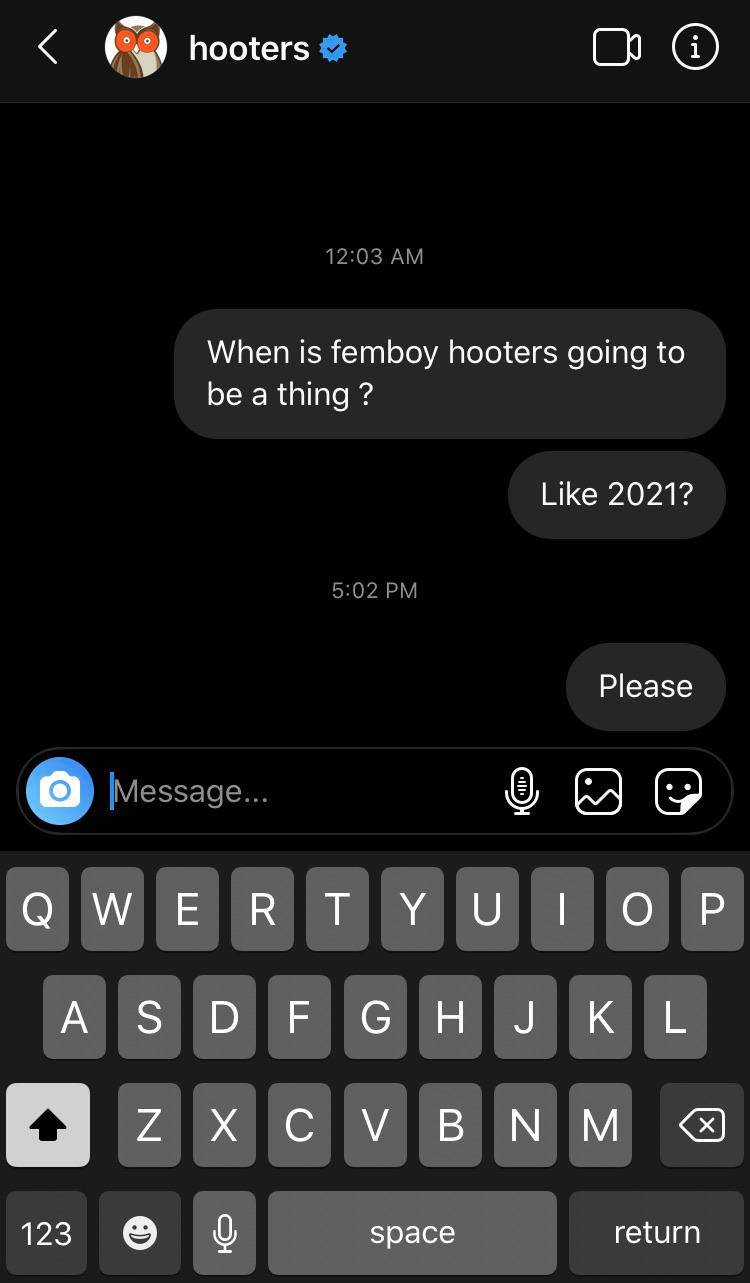Open the photo gallery picker

coord(598,790)
